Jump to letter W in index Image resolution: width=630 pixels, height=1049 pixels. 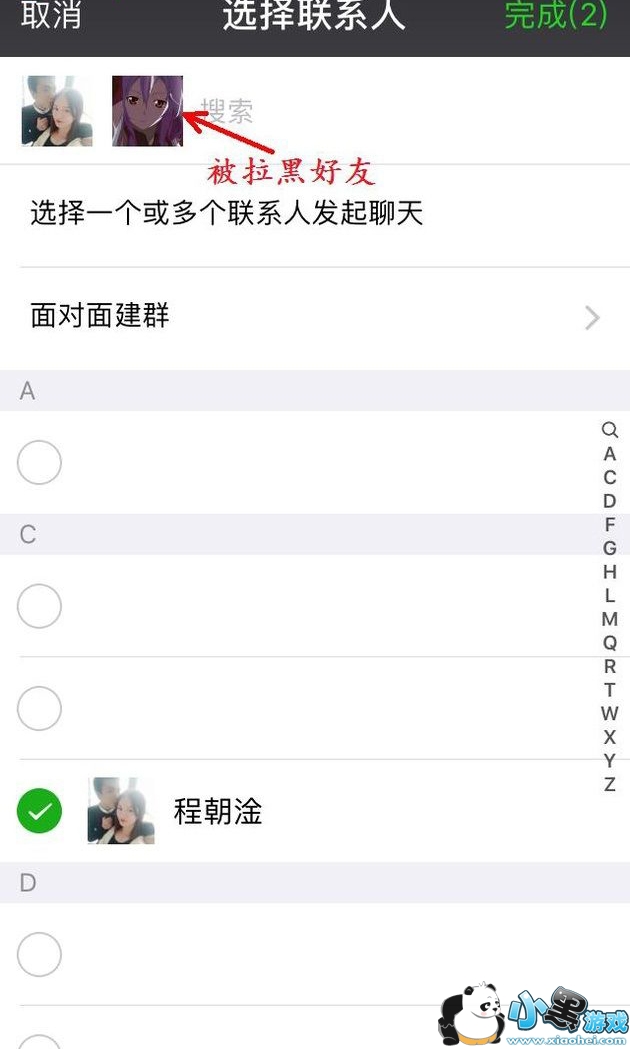tap(609, 714)
